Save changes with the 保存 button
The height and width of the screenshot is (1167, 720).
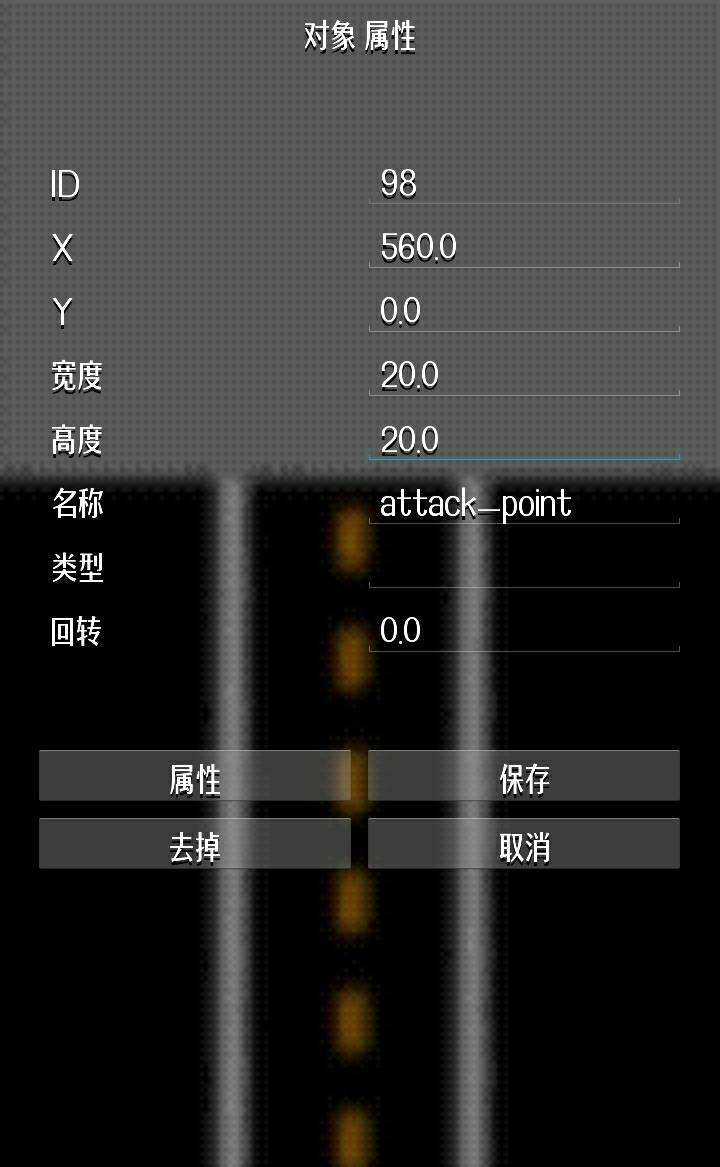coord(523,777)
